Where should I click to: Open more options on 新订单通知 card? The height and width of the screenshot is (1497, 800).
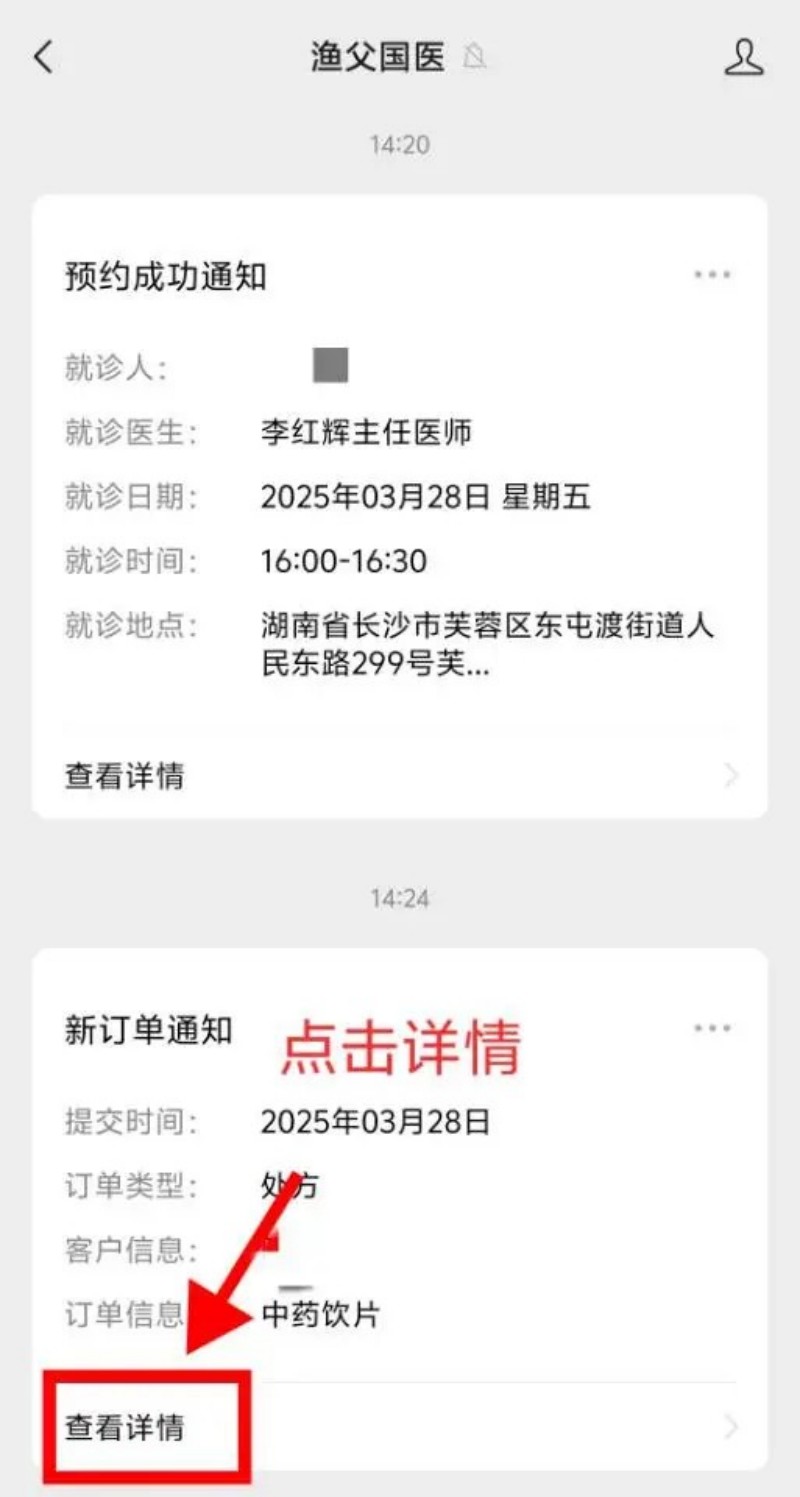712,1028
